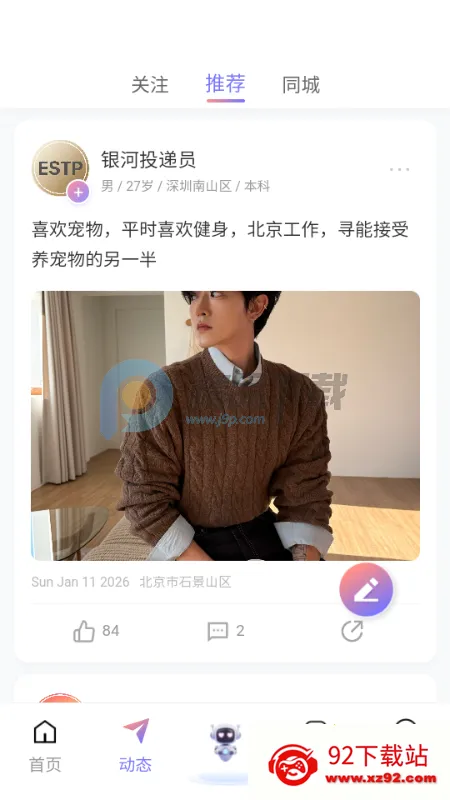Go to the 首页 tab
This screenshot has height=800, width=450.
[x=45, y=746]
